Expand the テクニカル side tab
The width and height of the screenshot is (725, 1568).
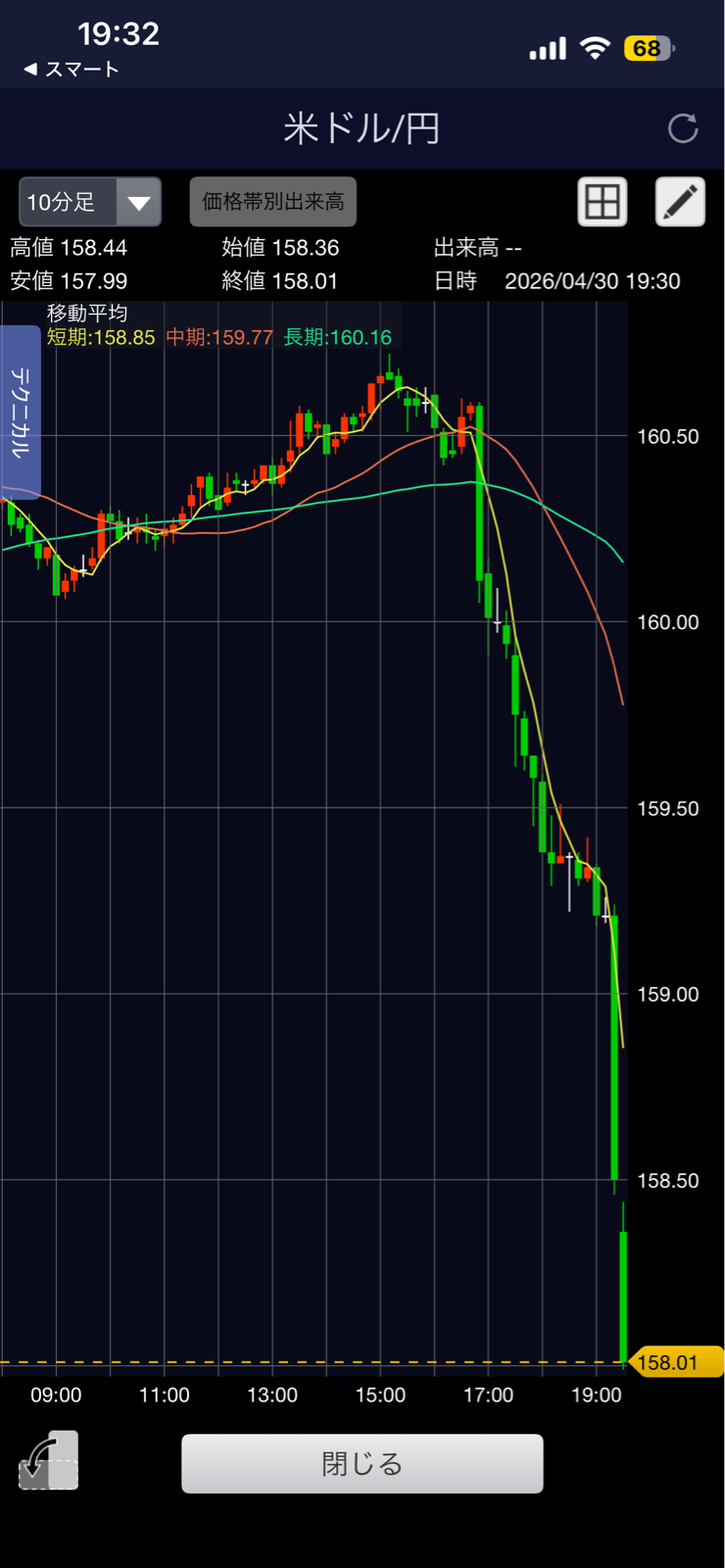point(20,412)
